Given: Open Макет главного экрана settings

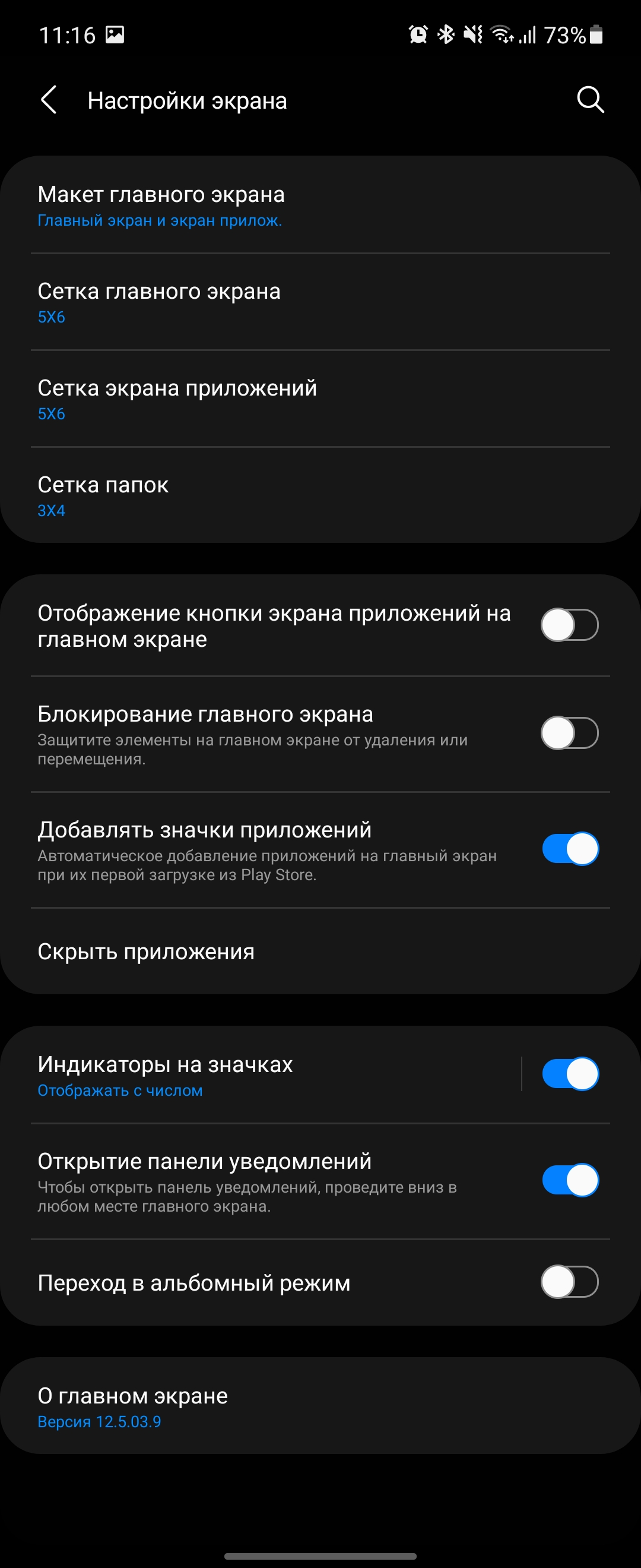Looking at the screenshot, I should point(274,206).
